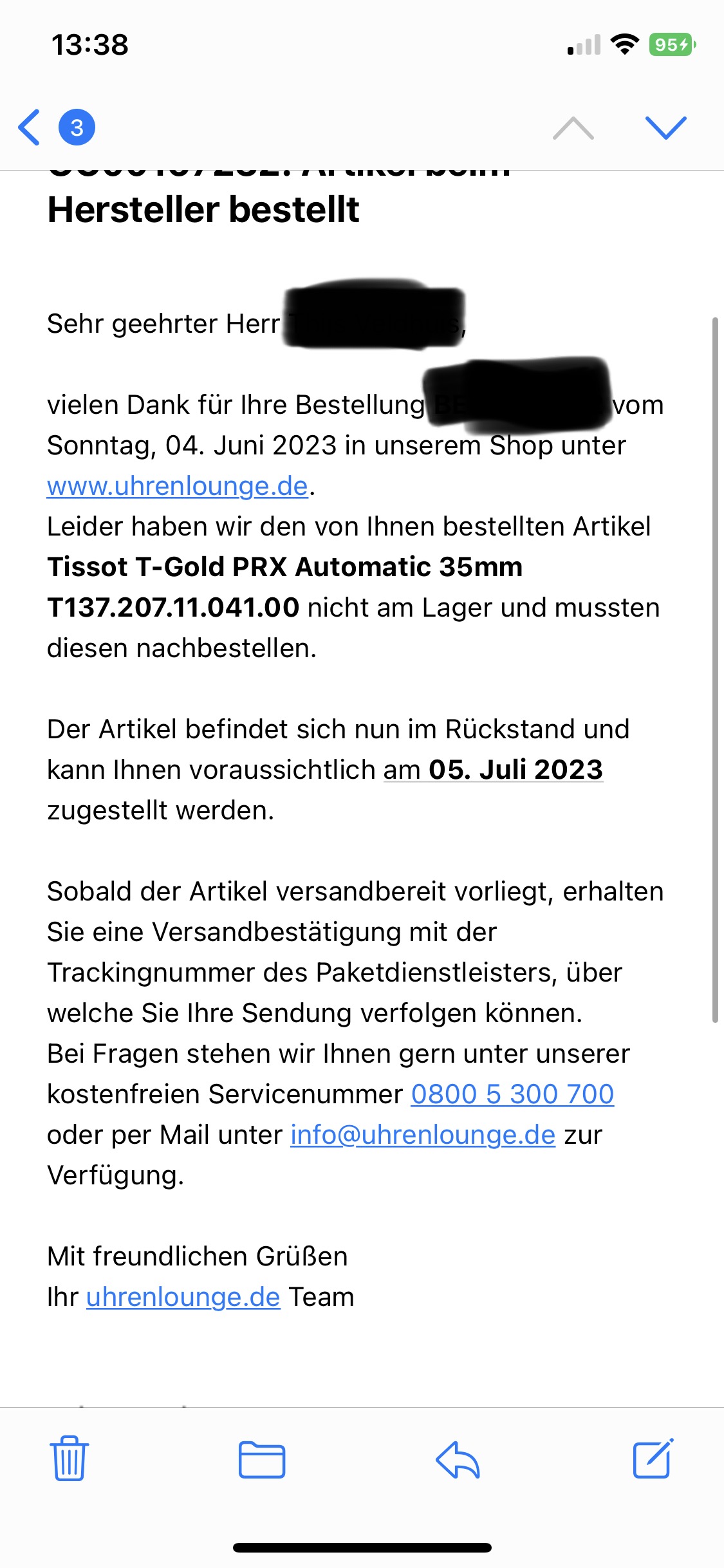Open the www.uhrenlounge.de link
This screenshot has height=1568, width=724.
[x=178, y=486]
